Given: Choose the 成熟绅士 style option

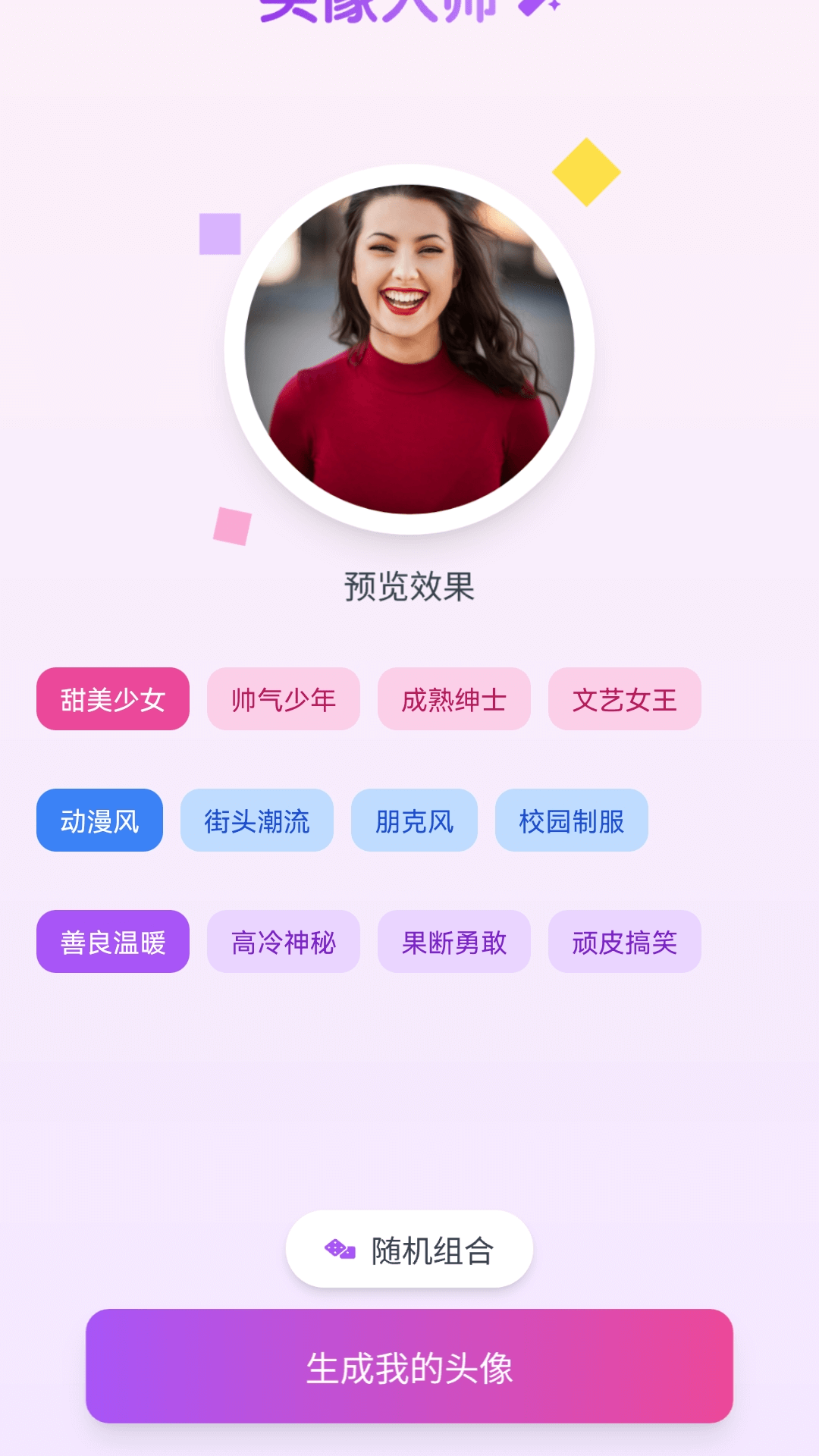Looking at the screenshot, I should (x=453, y=699).
